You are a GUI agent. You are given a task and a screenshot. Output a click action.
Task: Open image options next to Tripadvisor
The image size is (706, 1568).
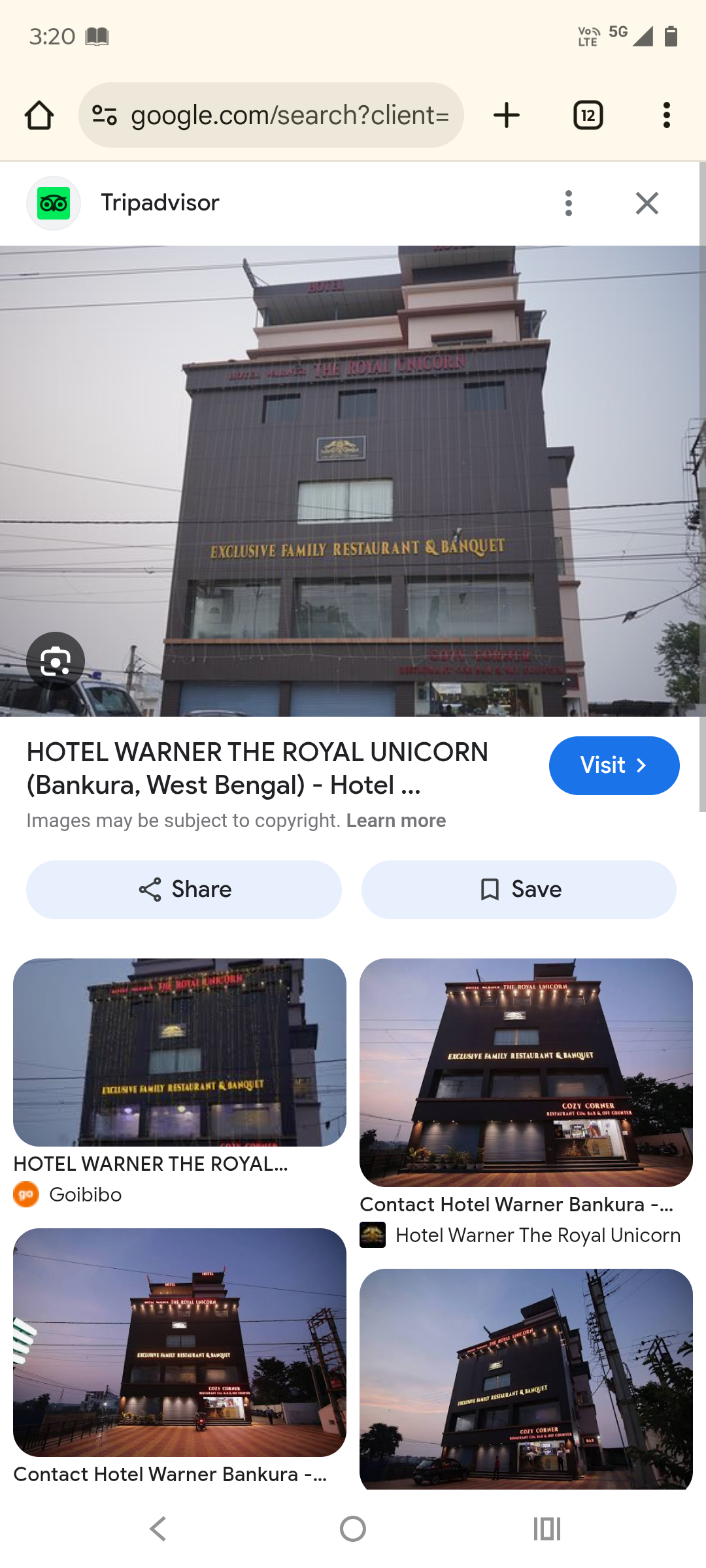[569, 203]
